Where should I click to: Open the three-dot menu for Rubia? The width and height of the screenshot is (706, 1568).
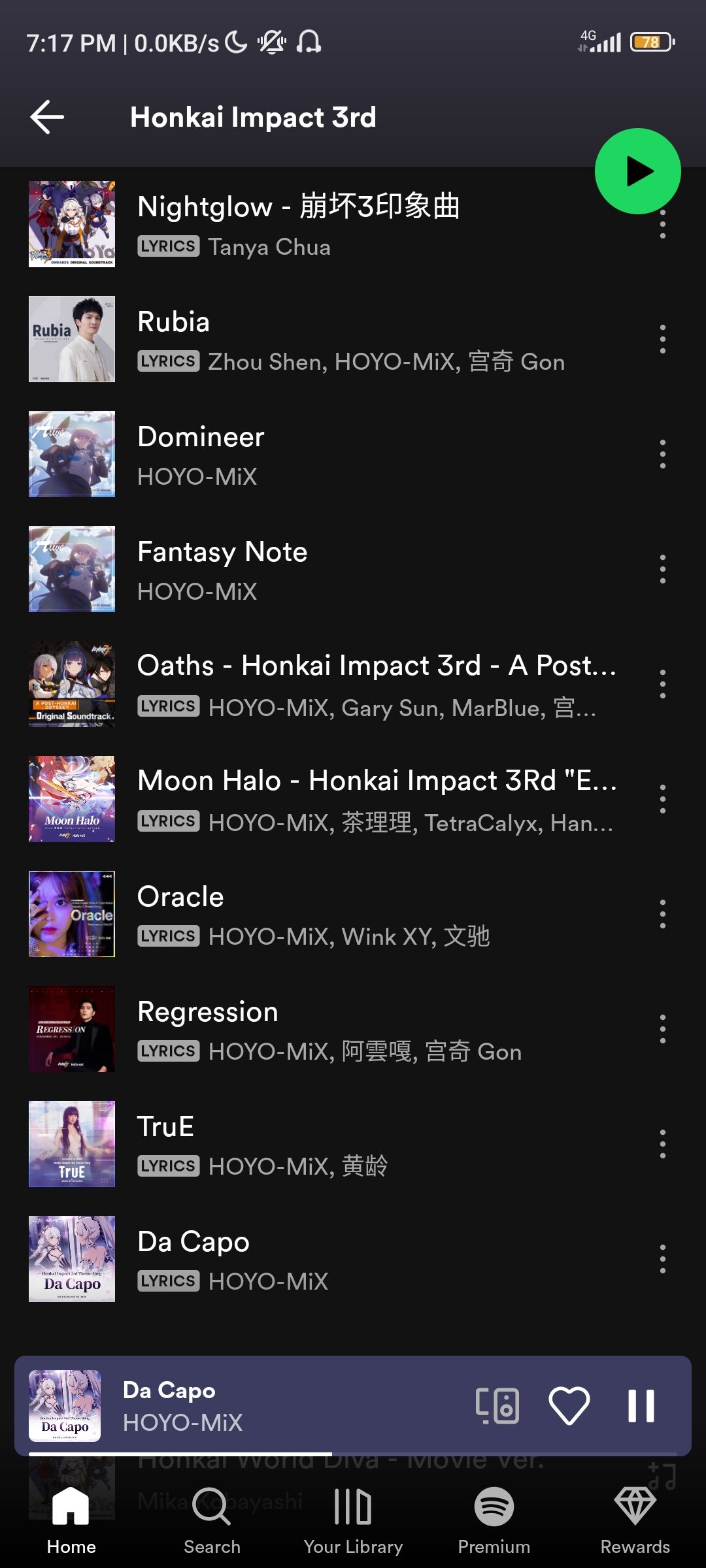[x=662, y=340]
